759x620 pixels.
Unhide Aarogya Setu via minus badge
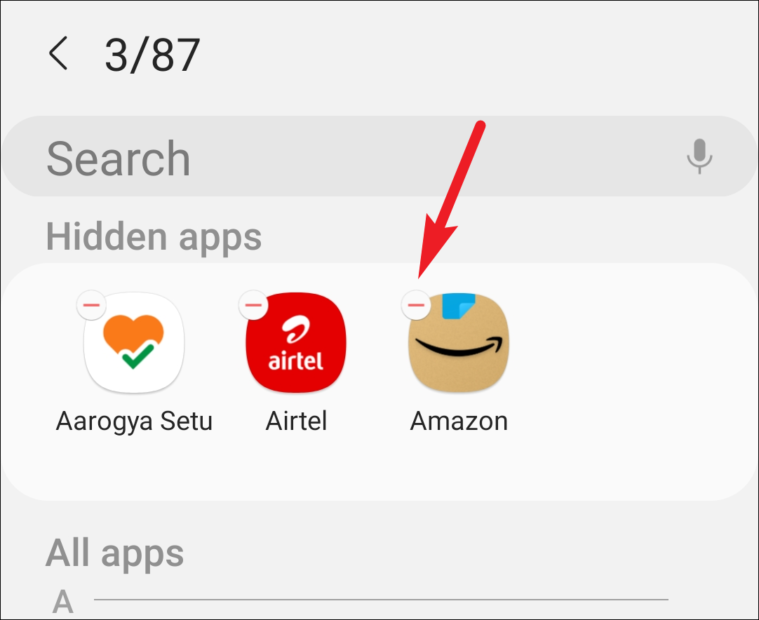point(91,303)
